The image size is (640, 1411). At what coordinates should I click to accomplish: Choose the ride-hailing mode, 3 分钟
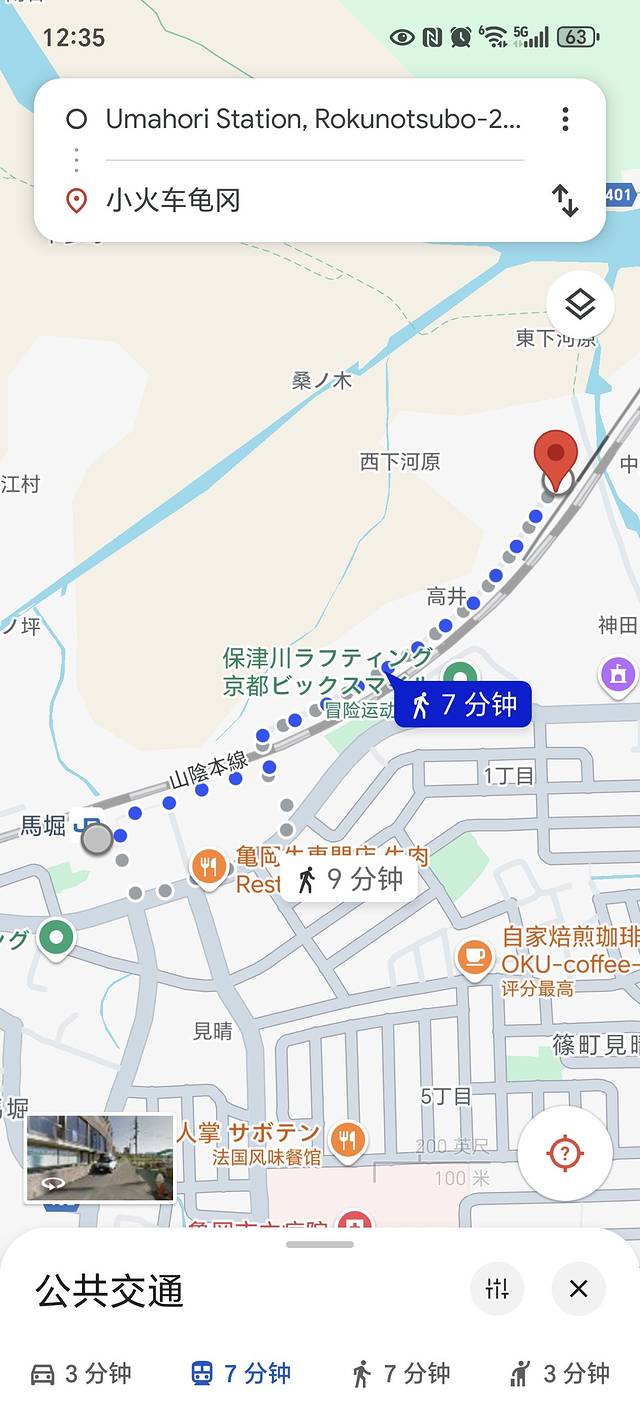[560, 1374]
